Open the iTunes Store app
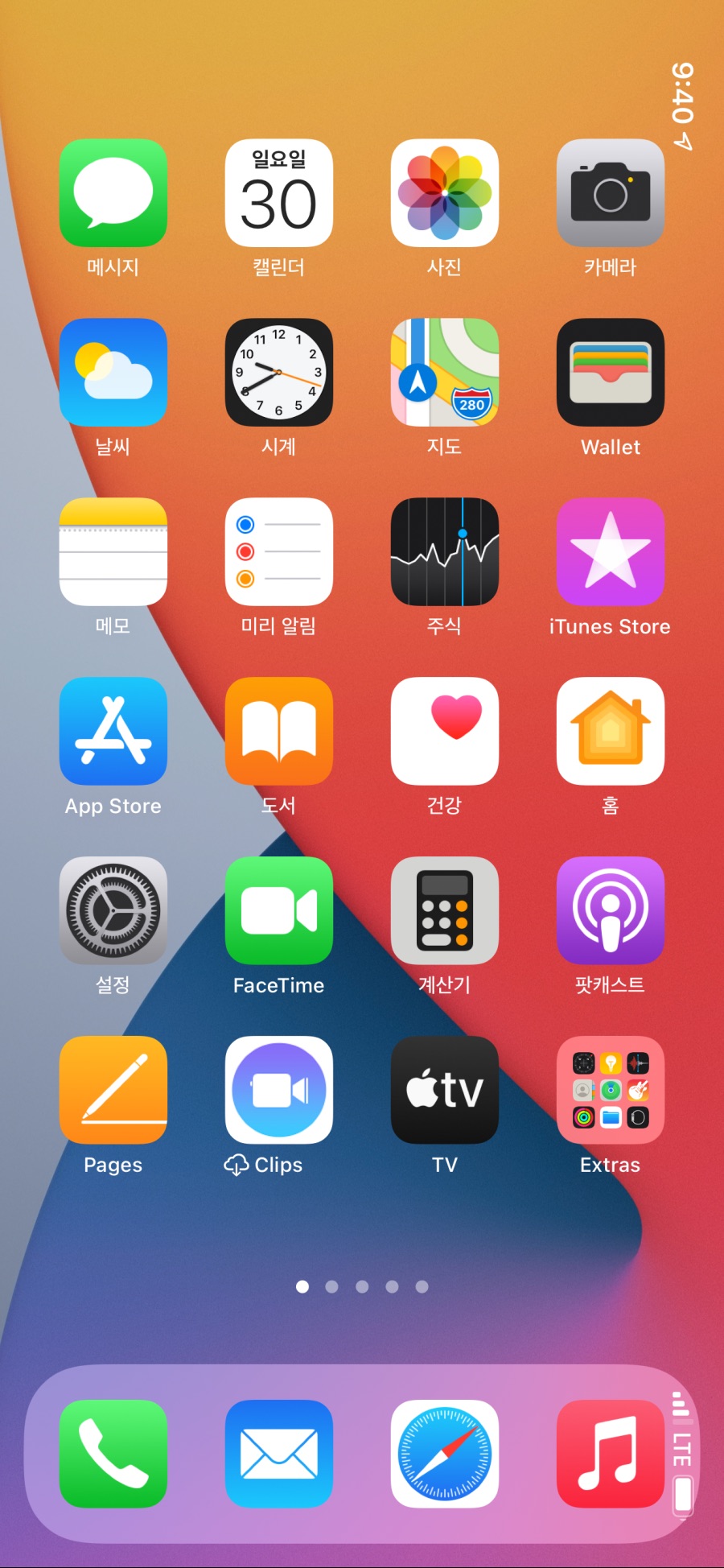The image size is (724, 1568). click(x=610, y=551)
